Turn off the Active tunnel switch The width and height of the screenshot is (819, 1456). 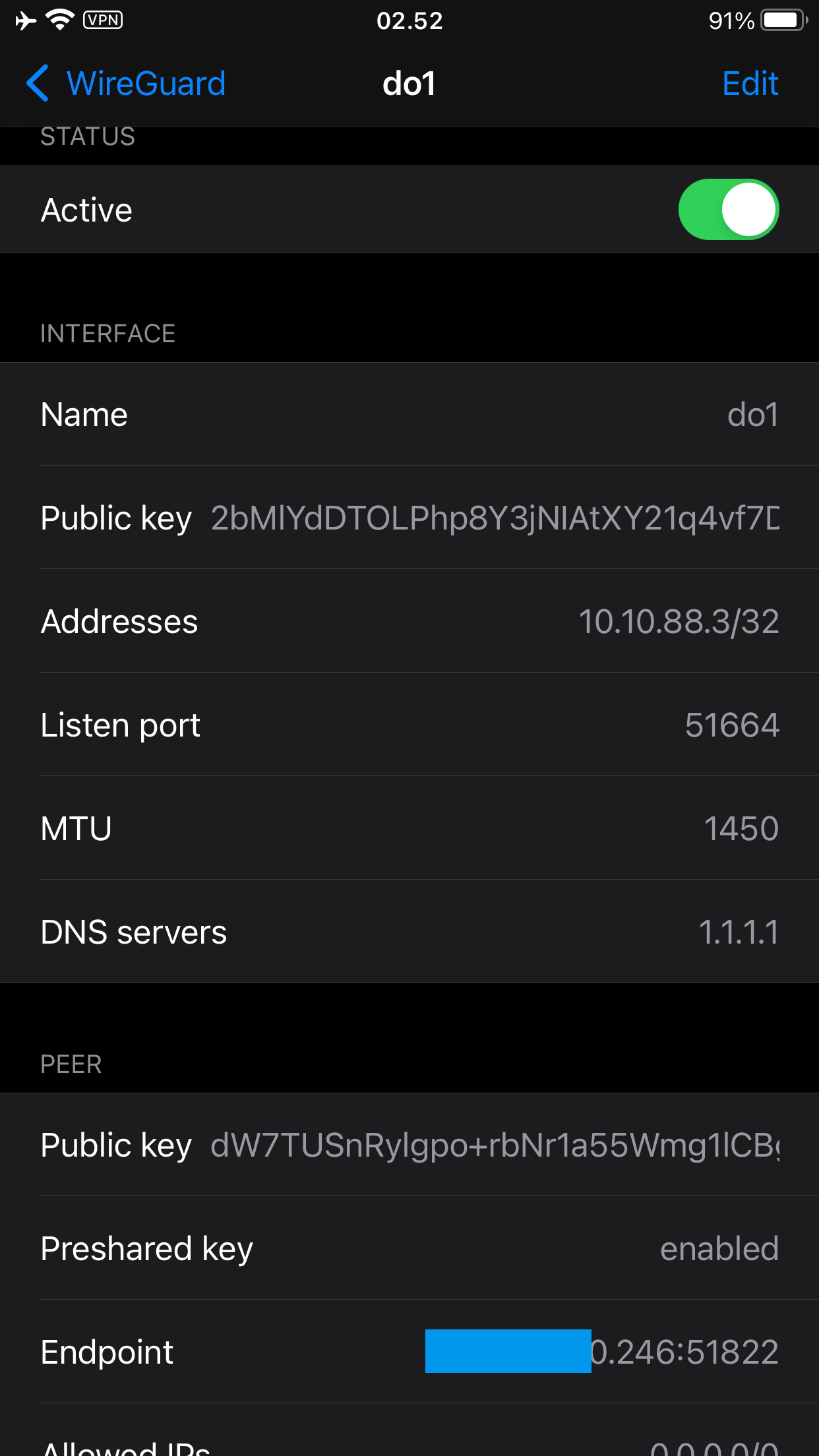(729, 210)
